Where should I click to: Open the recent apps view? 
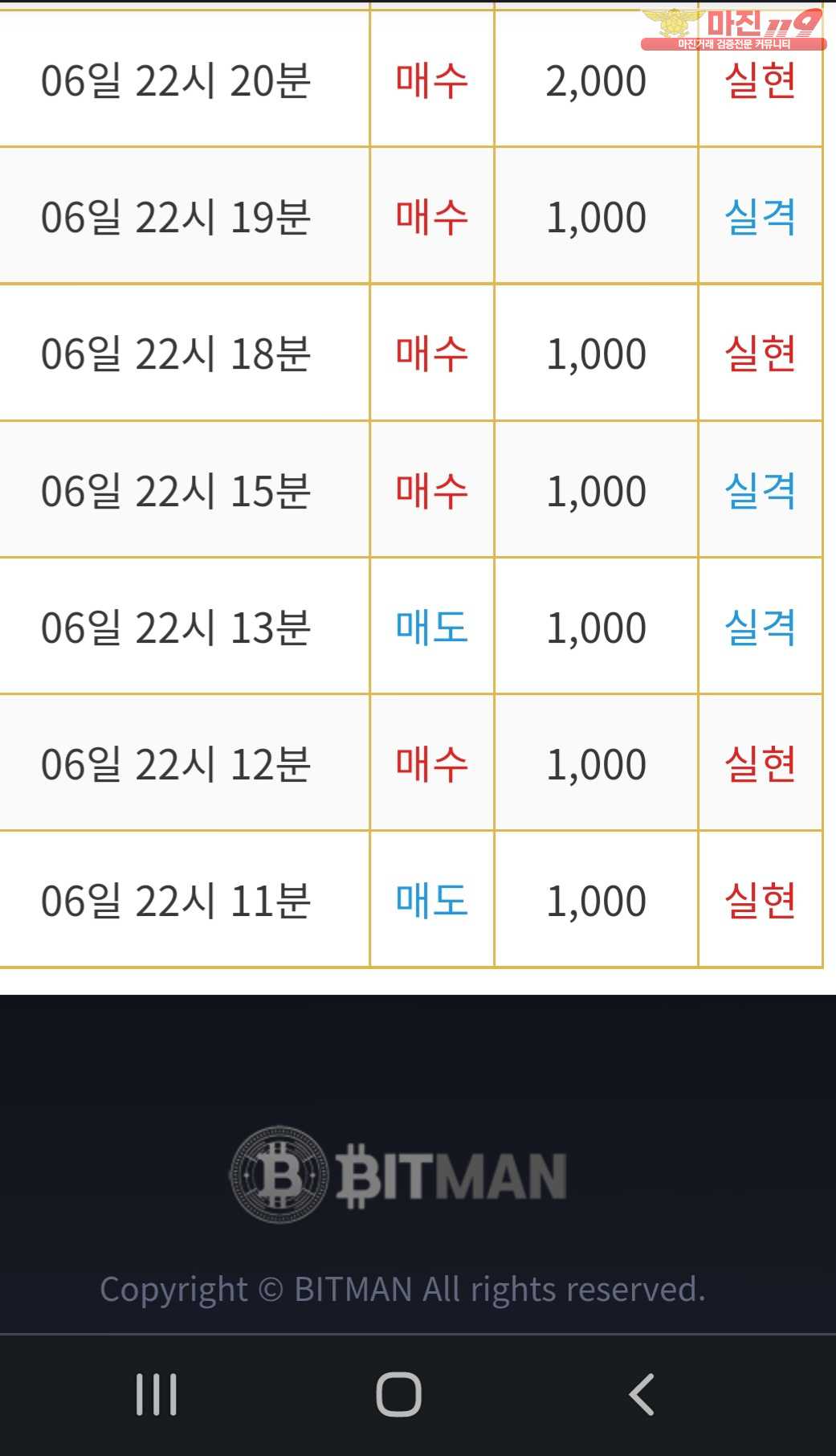tap(157, 1394)
